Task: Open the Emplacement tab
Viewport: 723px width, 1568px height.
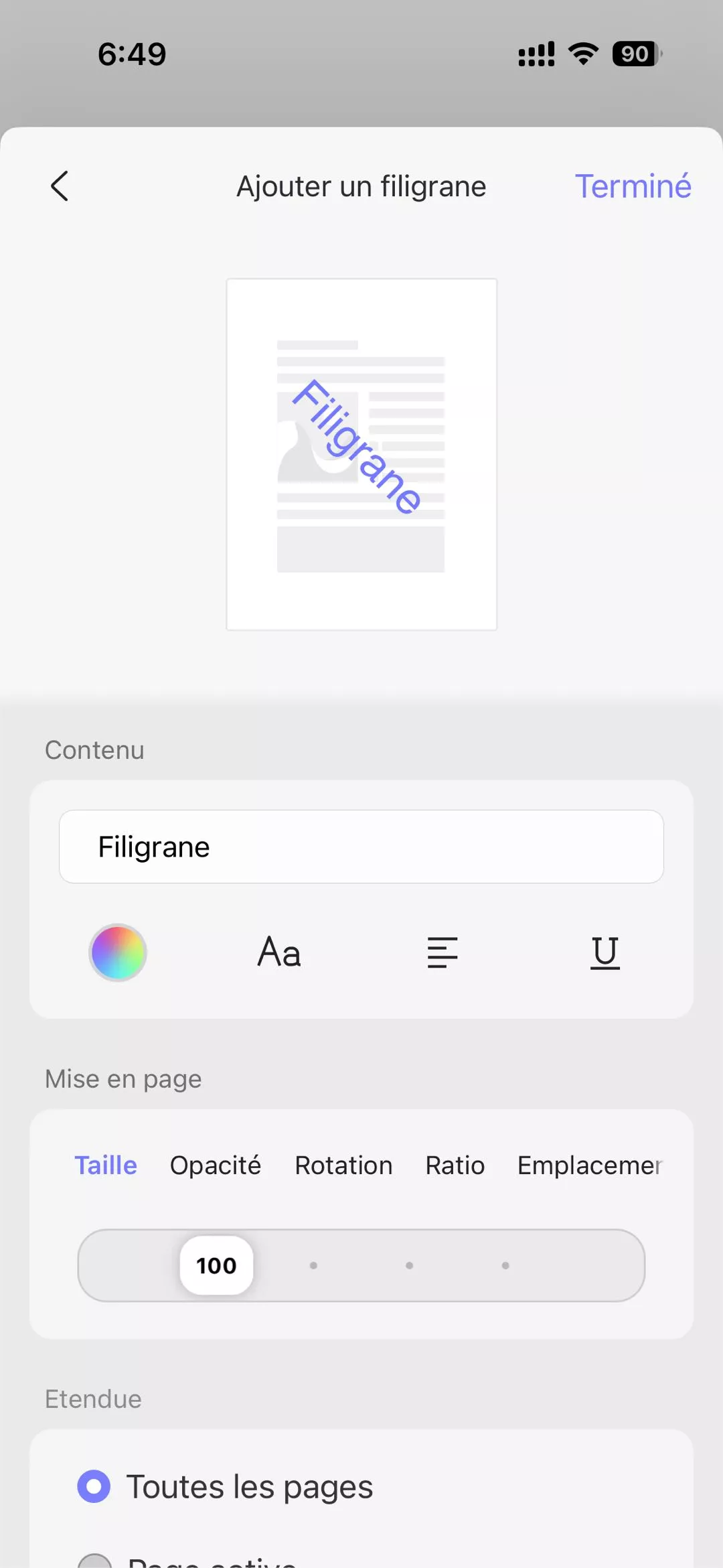Action: (589, 1165)
